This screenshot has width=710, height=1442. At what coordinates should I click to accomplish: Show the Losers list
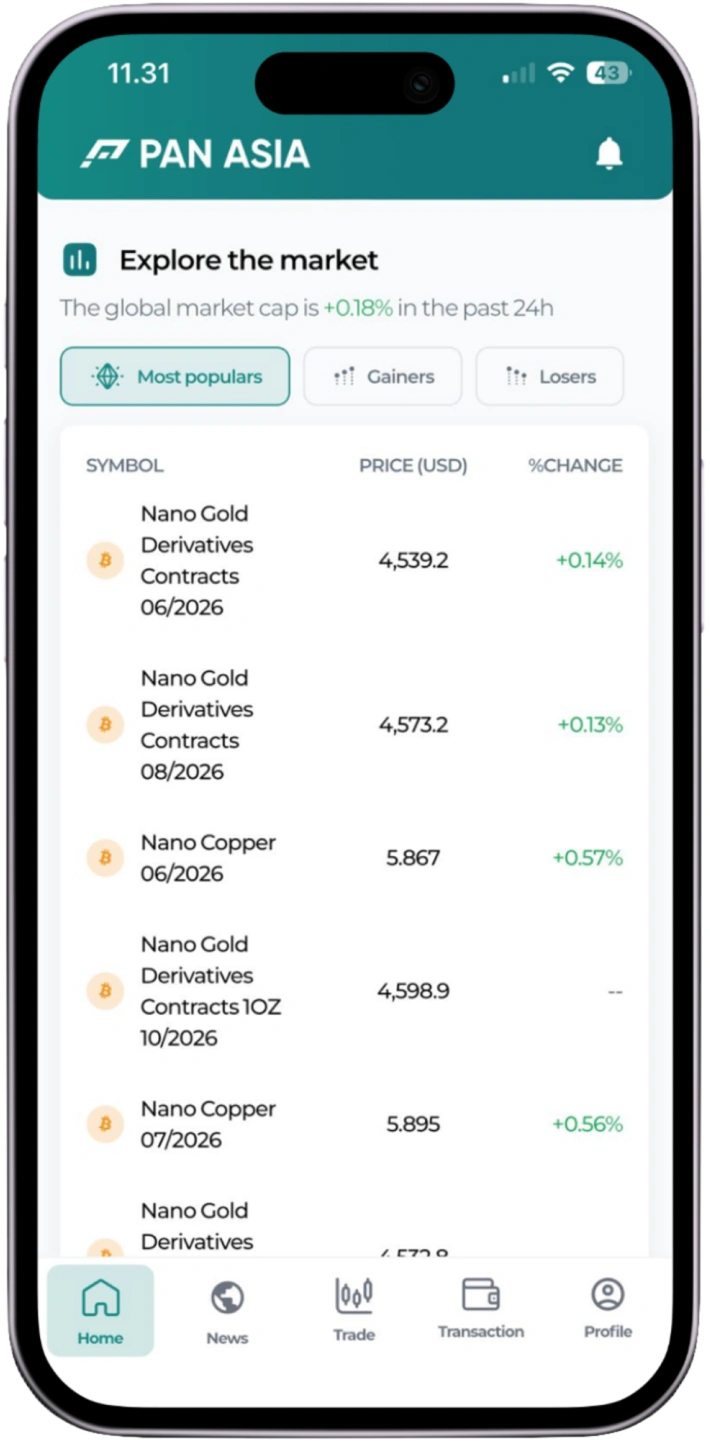click(550, 376)
